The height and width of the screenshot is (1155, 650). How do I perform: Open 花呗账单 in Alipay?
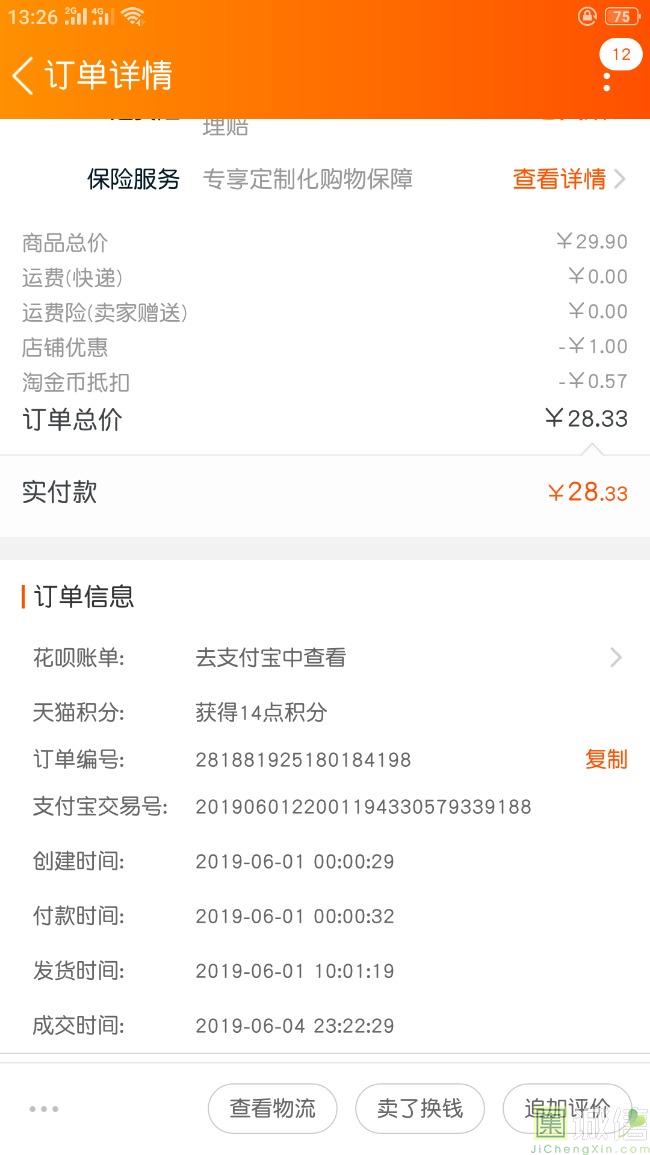tap(325, 657)
